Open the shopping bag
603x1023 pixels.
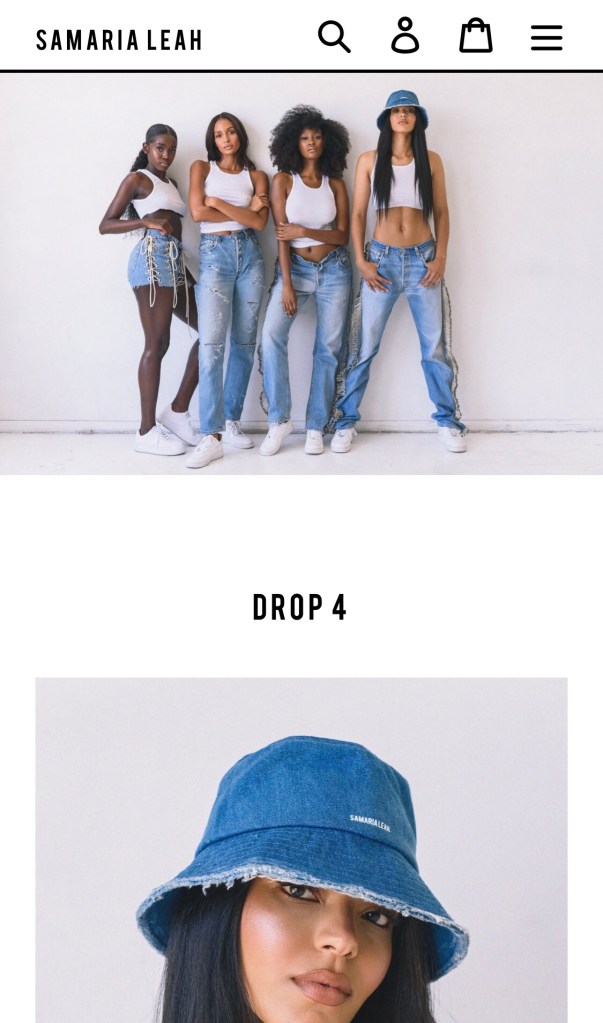(476, 36)
